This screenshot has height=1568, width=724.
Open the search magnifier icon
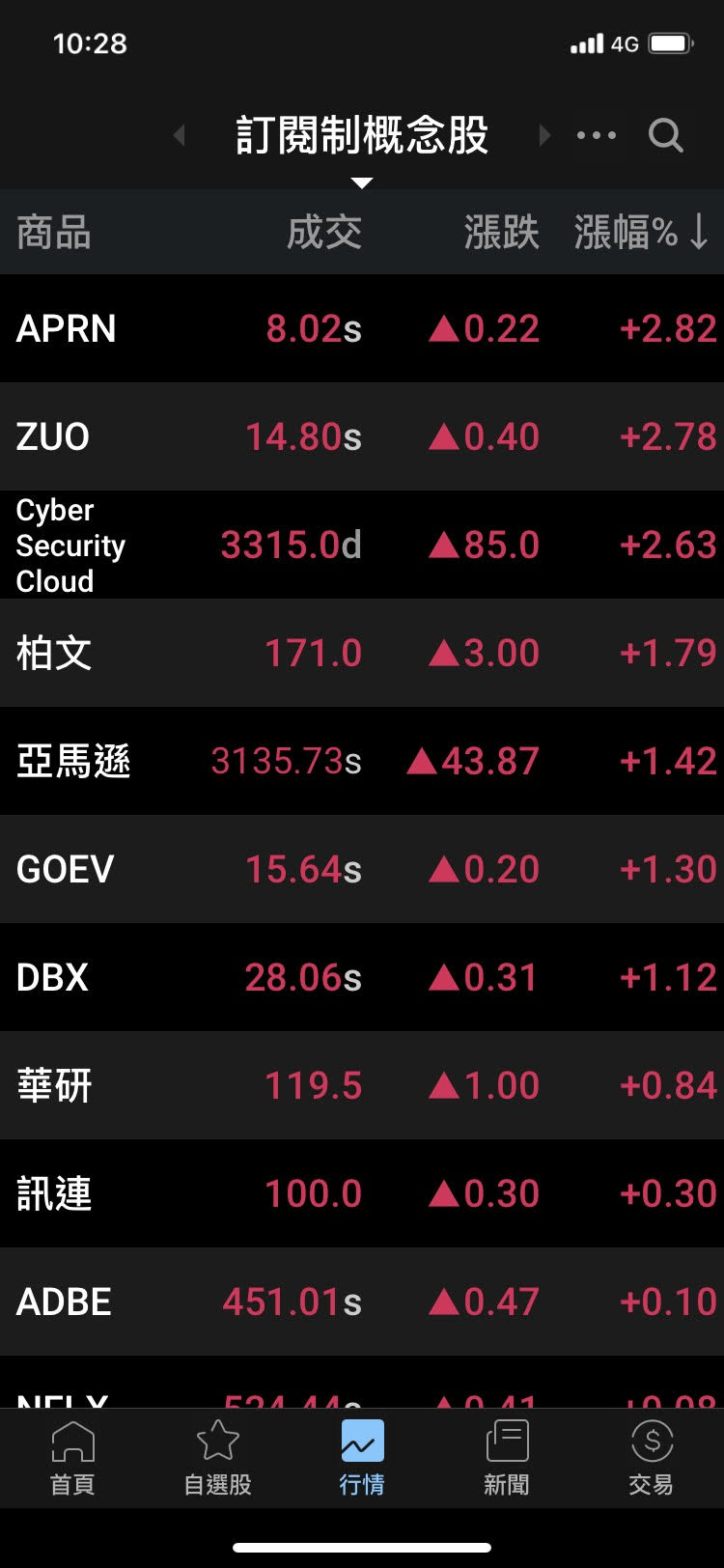(665, 135)
